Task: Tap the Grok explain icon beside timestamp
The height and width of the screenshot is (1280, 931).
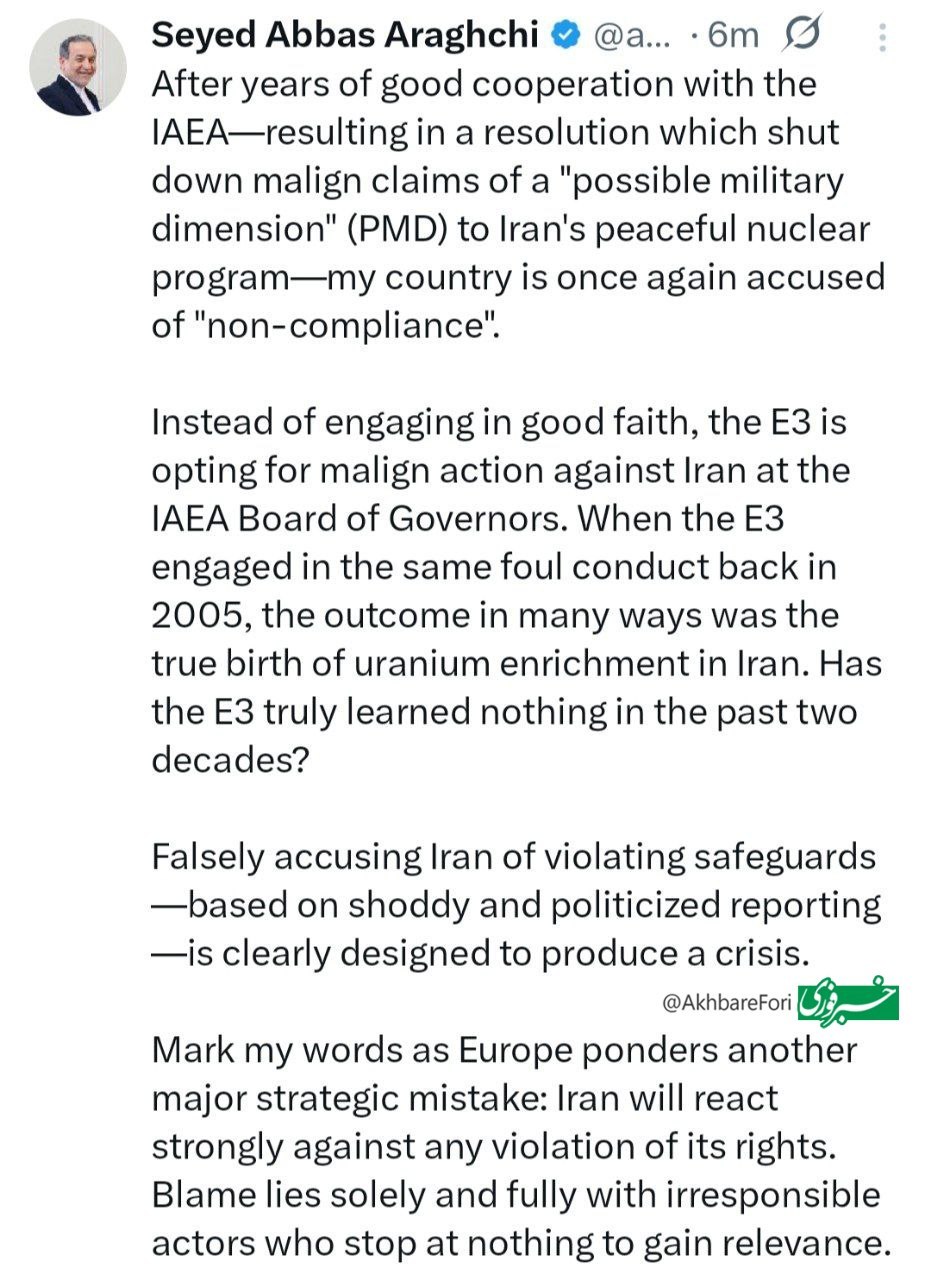Action: pyautogui.click(x=802, y=37)
